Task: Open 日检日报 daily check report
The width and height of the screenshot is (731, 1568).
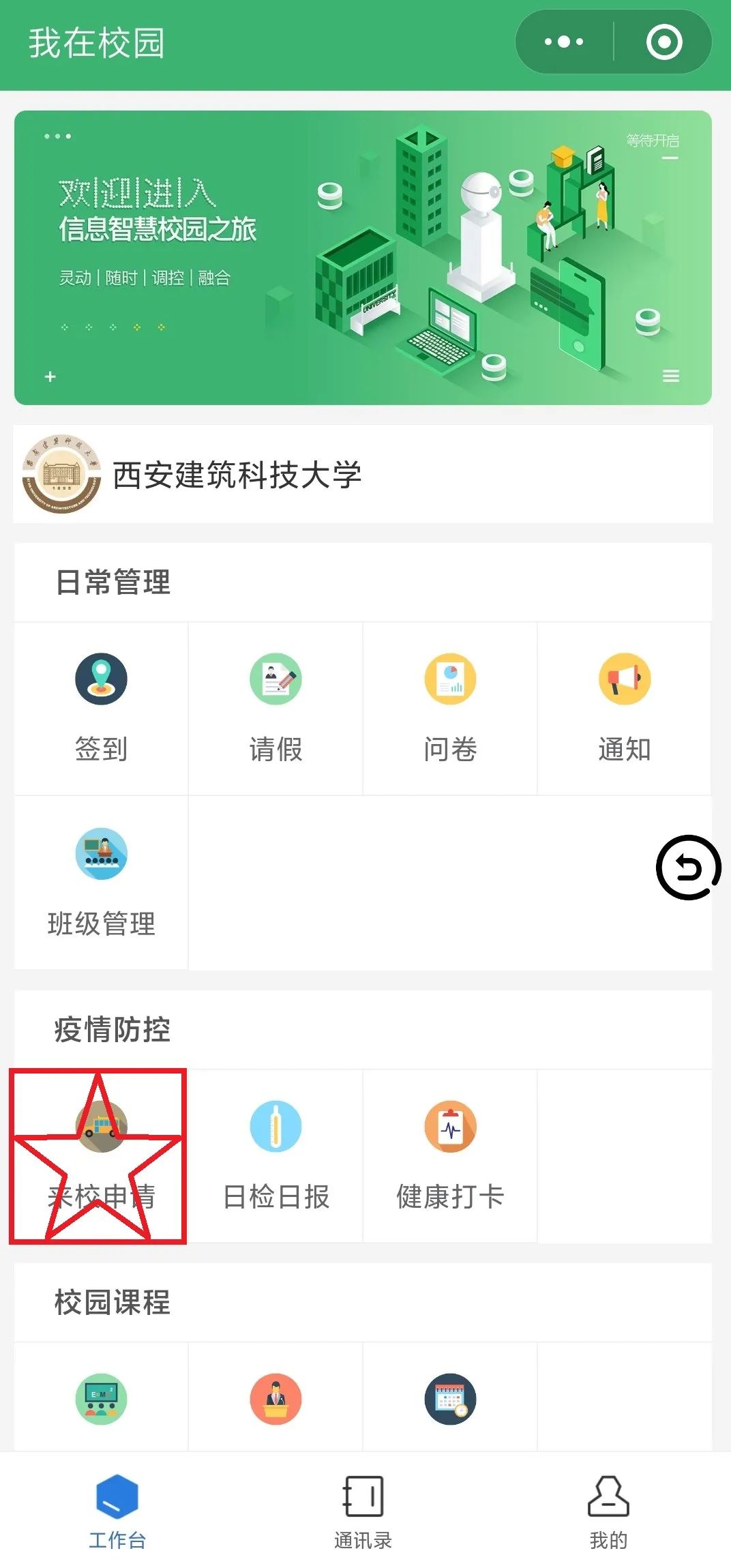Action: (275, 1155)
